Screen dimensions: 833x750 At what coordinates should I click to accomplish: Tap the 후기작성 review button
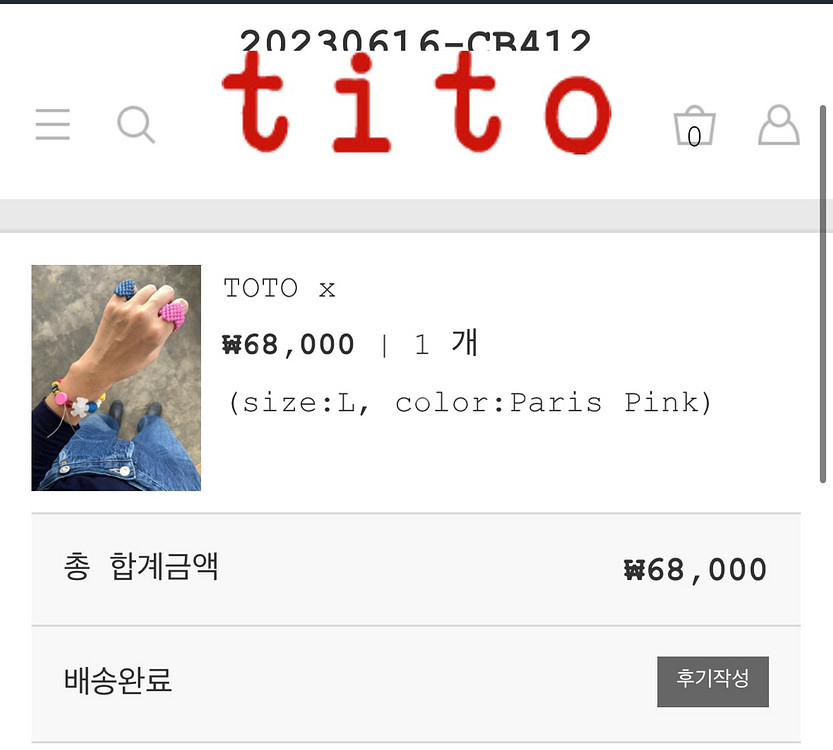click(713, 681)
